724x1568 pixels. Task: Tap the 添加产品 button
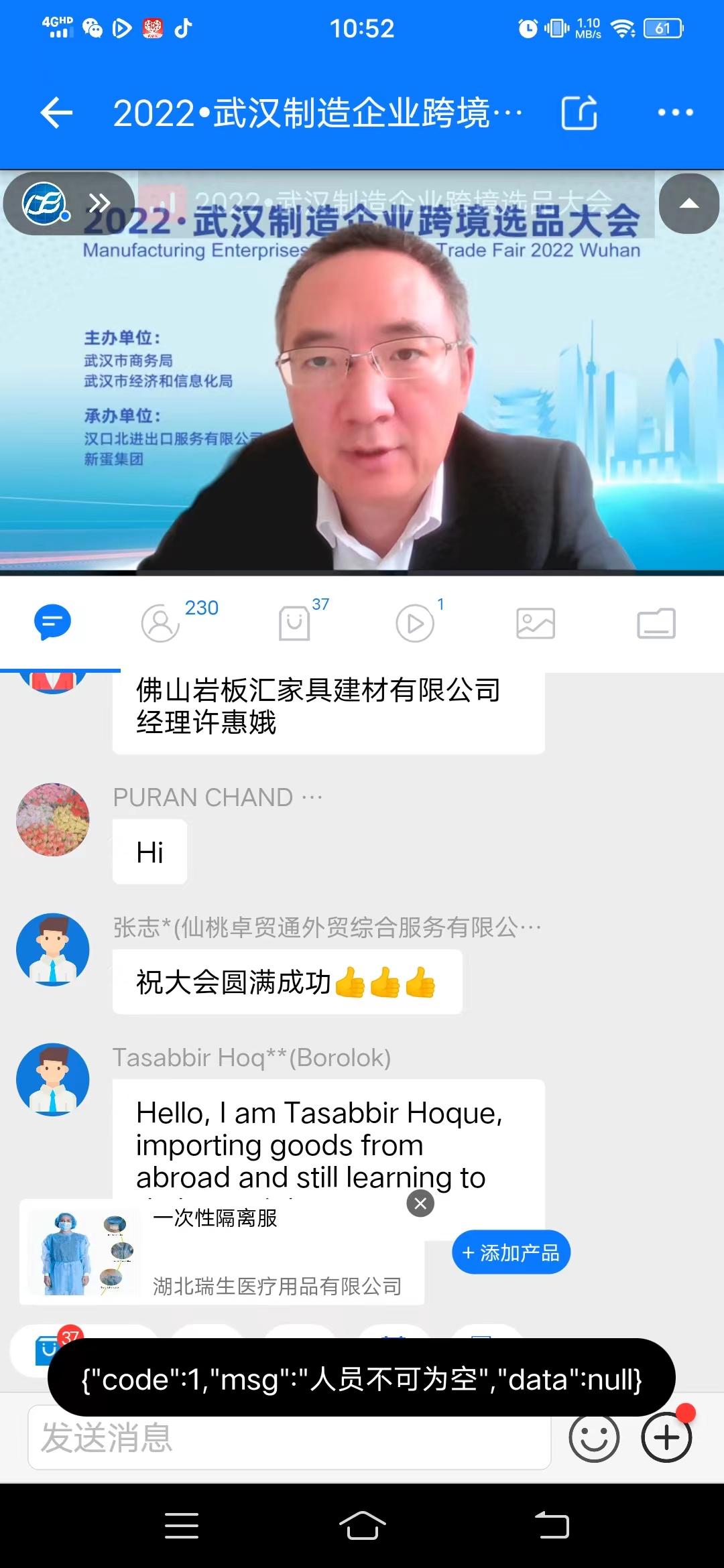click(x=511, y=1252)
